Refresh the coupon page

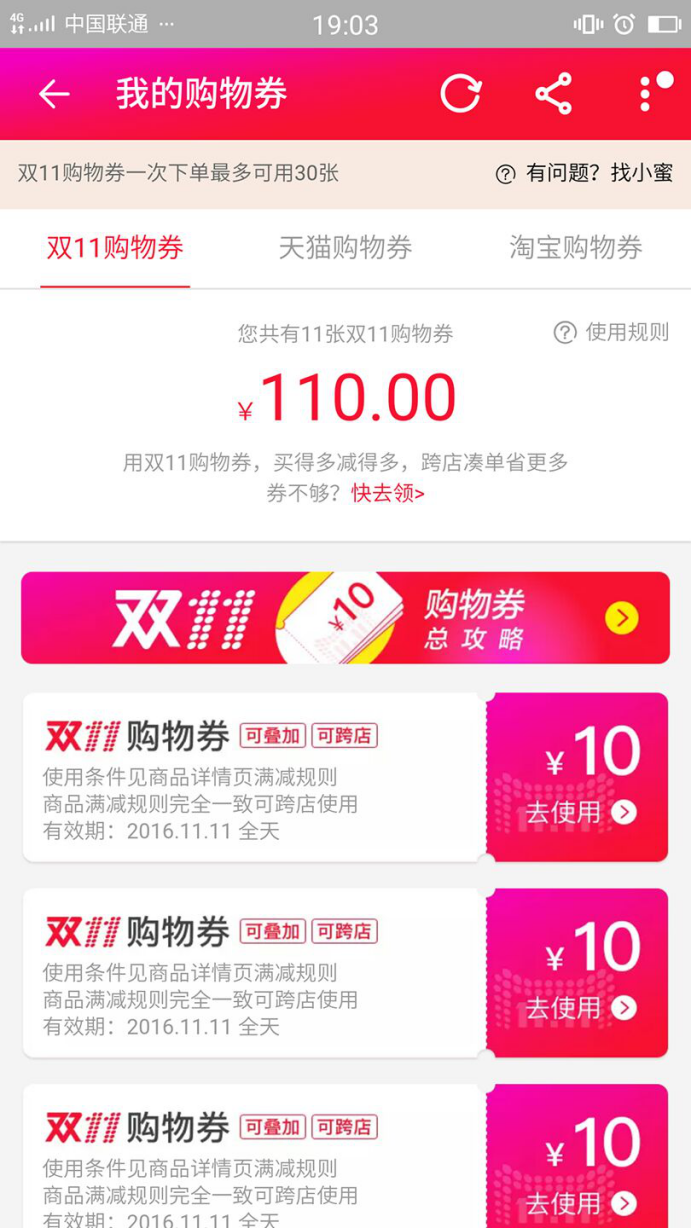460,95
